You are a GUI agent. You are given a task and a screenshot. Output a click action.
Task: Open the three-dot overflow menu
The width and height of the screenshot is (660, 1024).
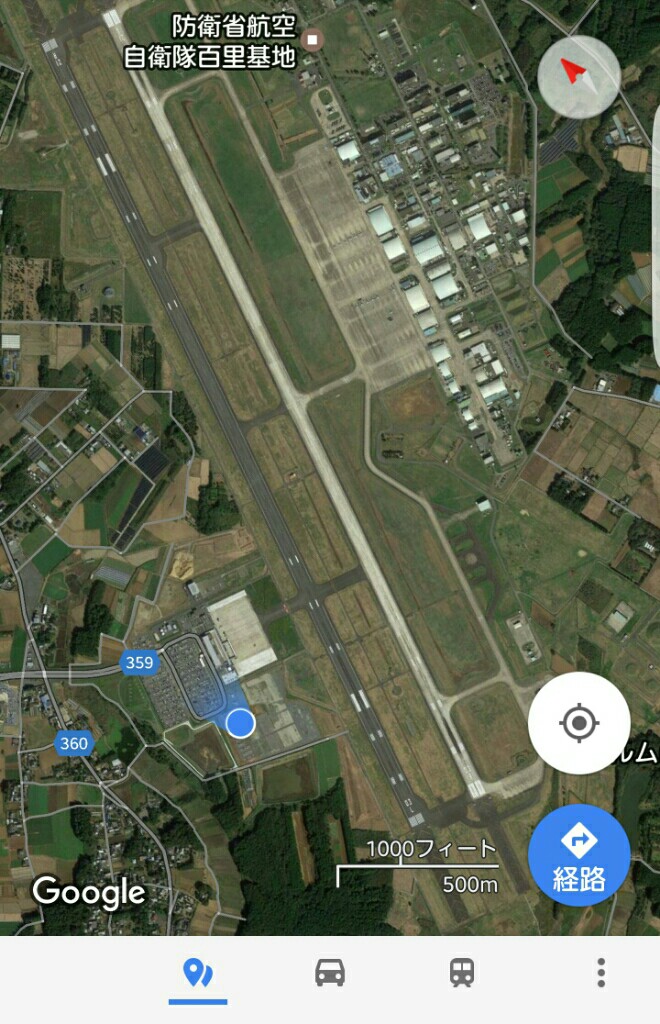(x=601, y=972)
